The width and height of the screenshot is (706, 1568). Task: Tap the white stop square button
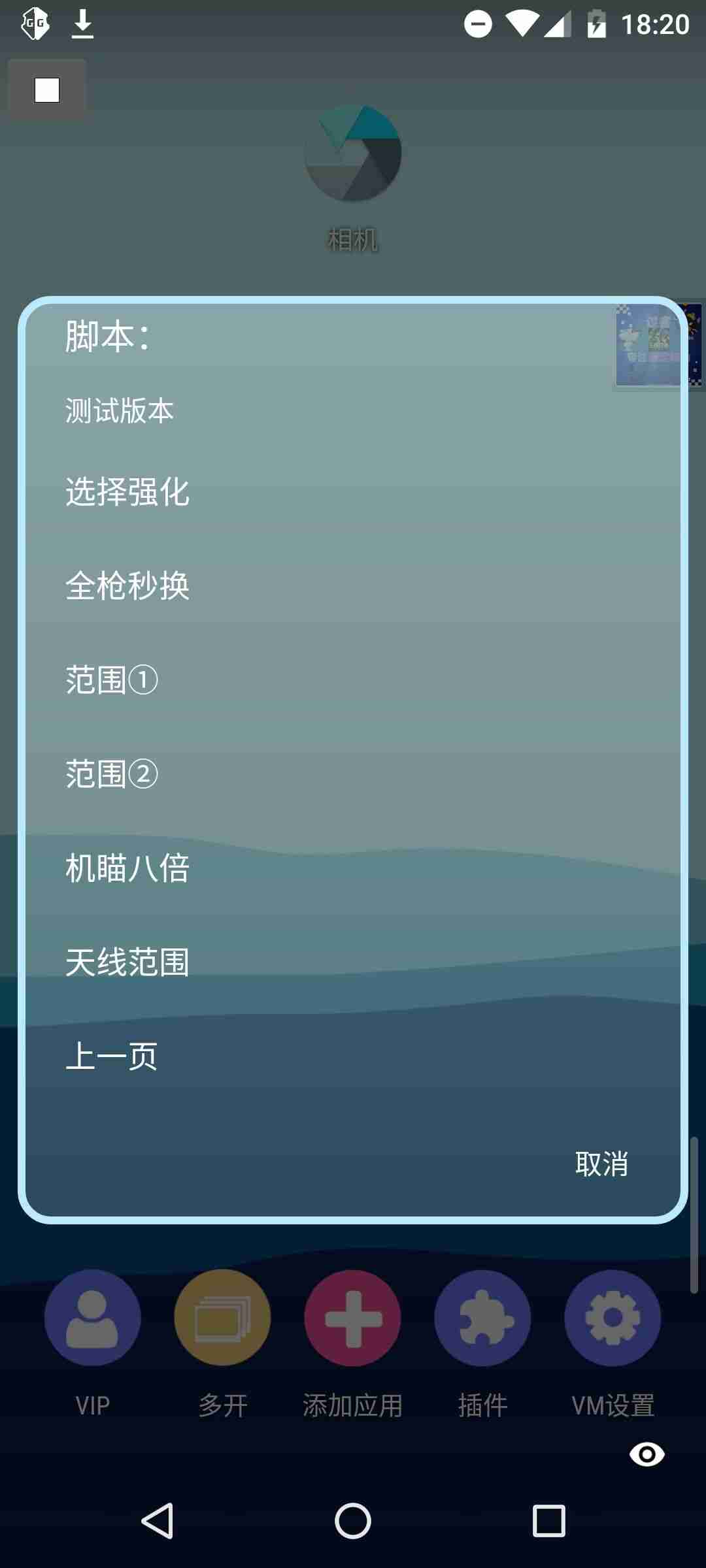47,90
